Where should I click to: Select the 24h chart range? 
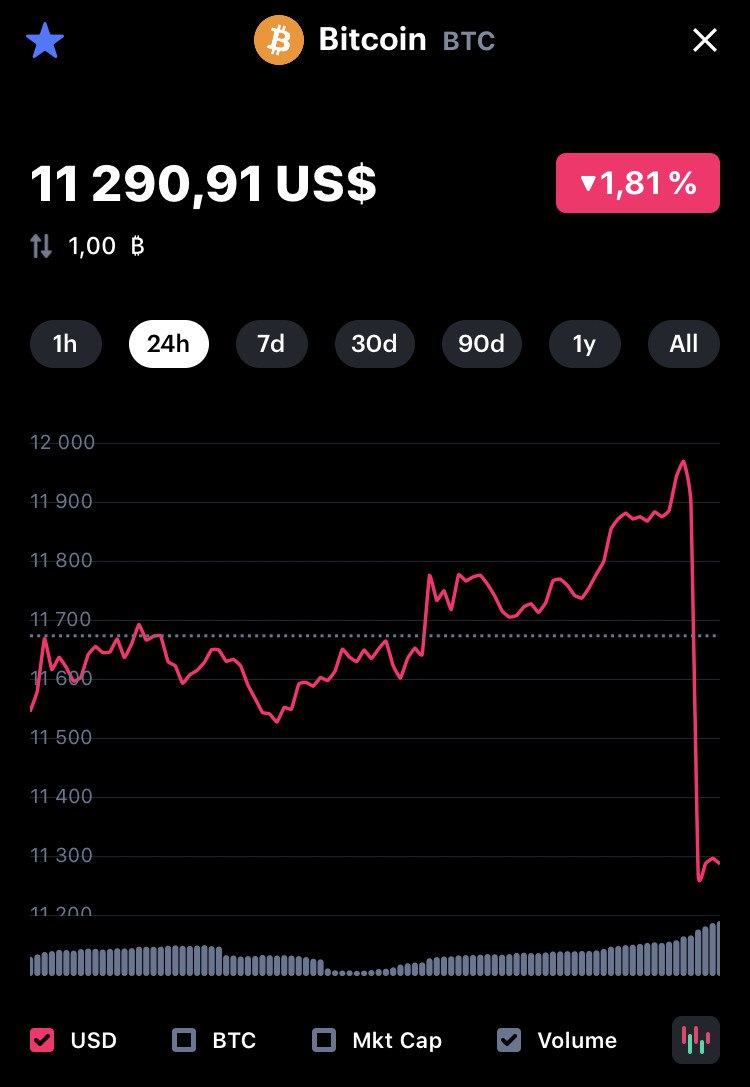[168, 344]
